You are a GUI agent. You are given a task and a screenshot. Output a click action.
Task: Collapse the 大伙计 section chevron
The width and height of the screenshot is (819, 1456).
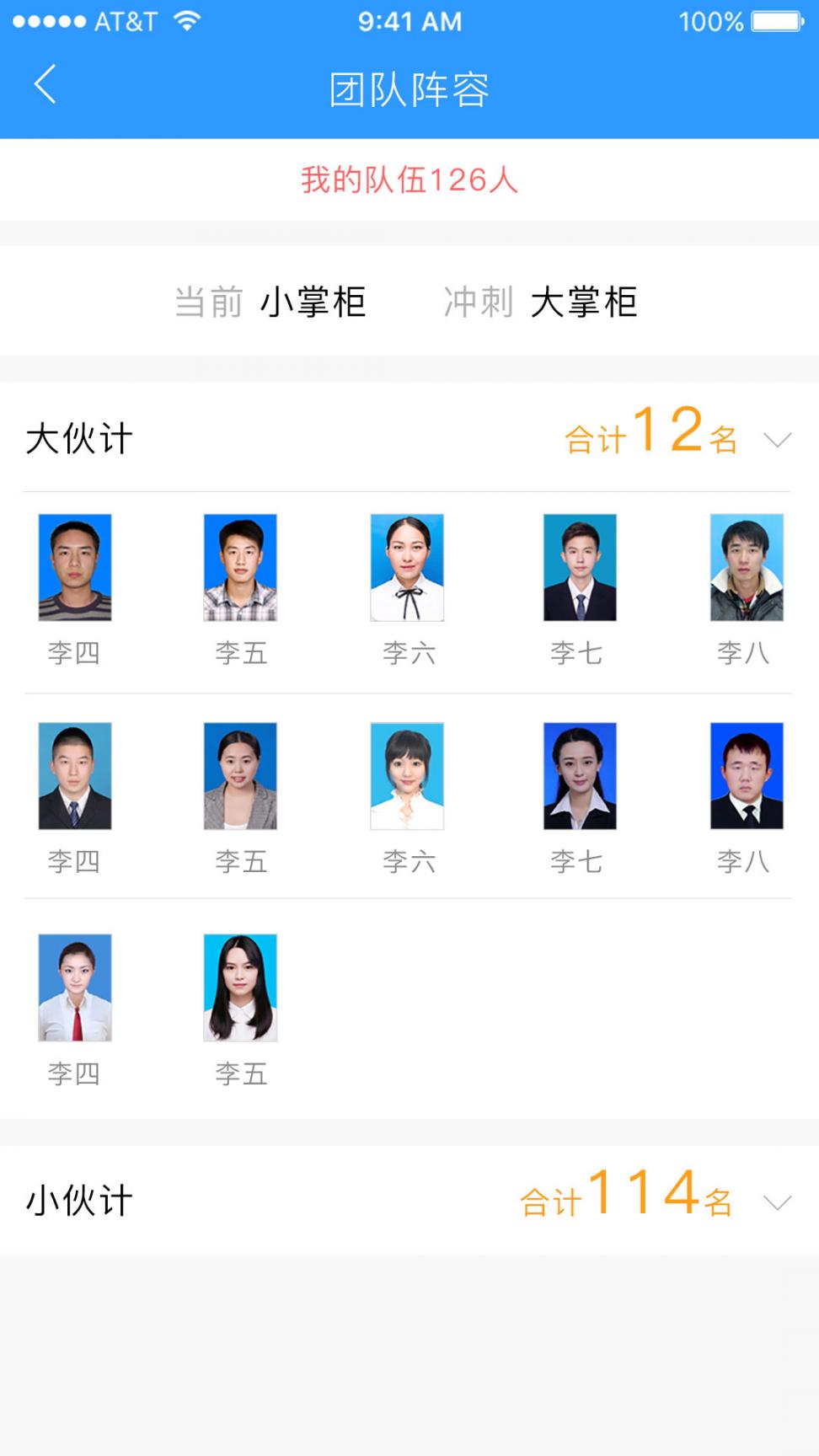pyautogui.click(x=776, y=440)
